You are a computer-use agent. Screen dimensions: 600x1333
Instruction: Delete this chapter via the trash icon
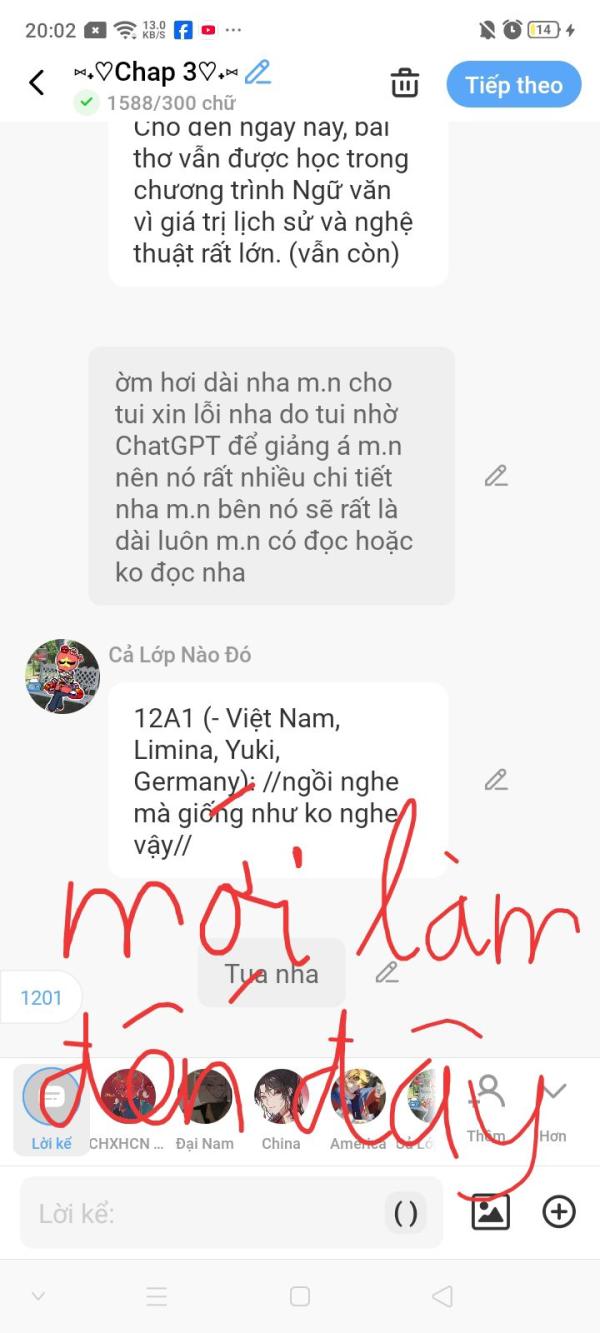tap(405, 83)
